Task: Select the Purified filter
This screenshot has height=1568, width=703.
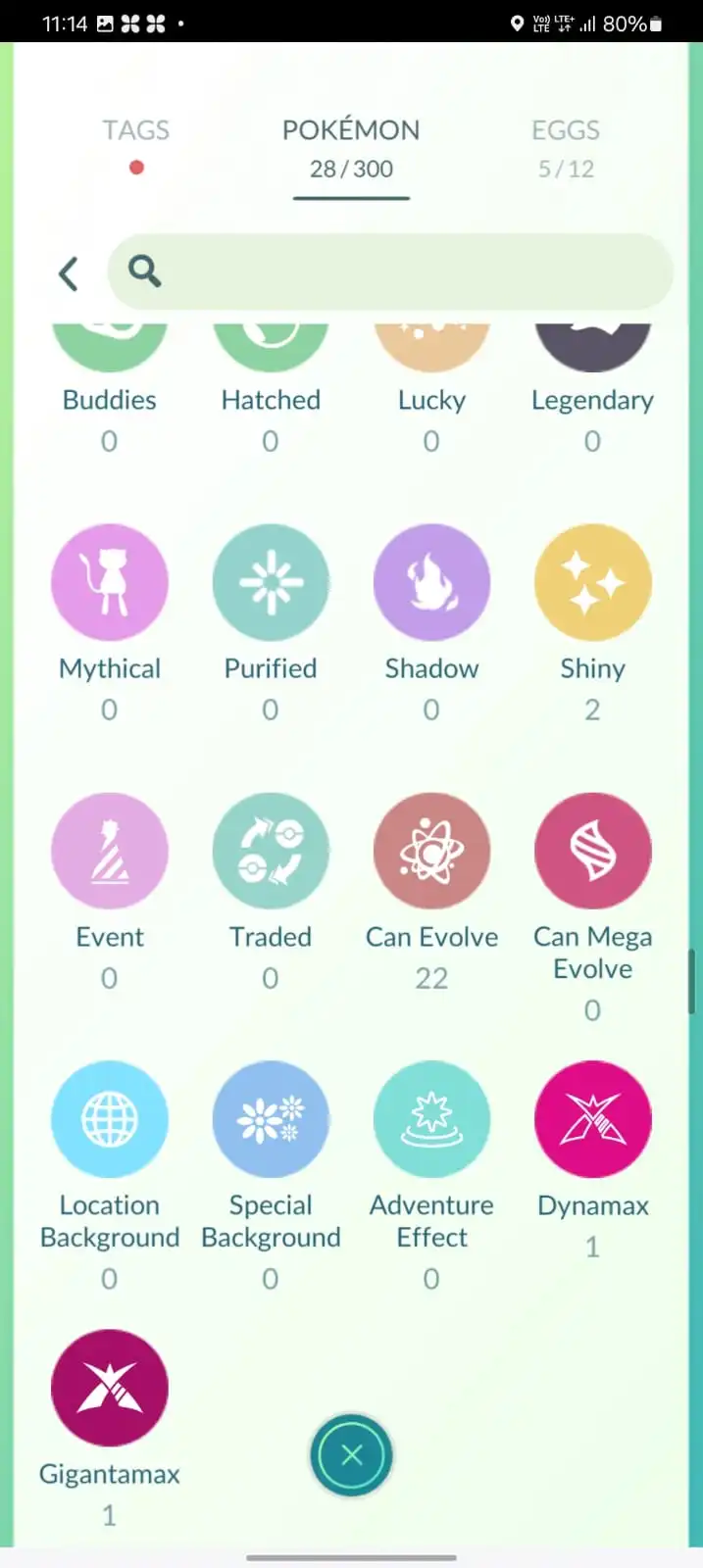Action: tap(271, 583)
